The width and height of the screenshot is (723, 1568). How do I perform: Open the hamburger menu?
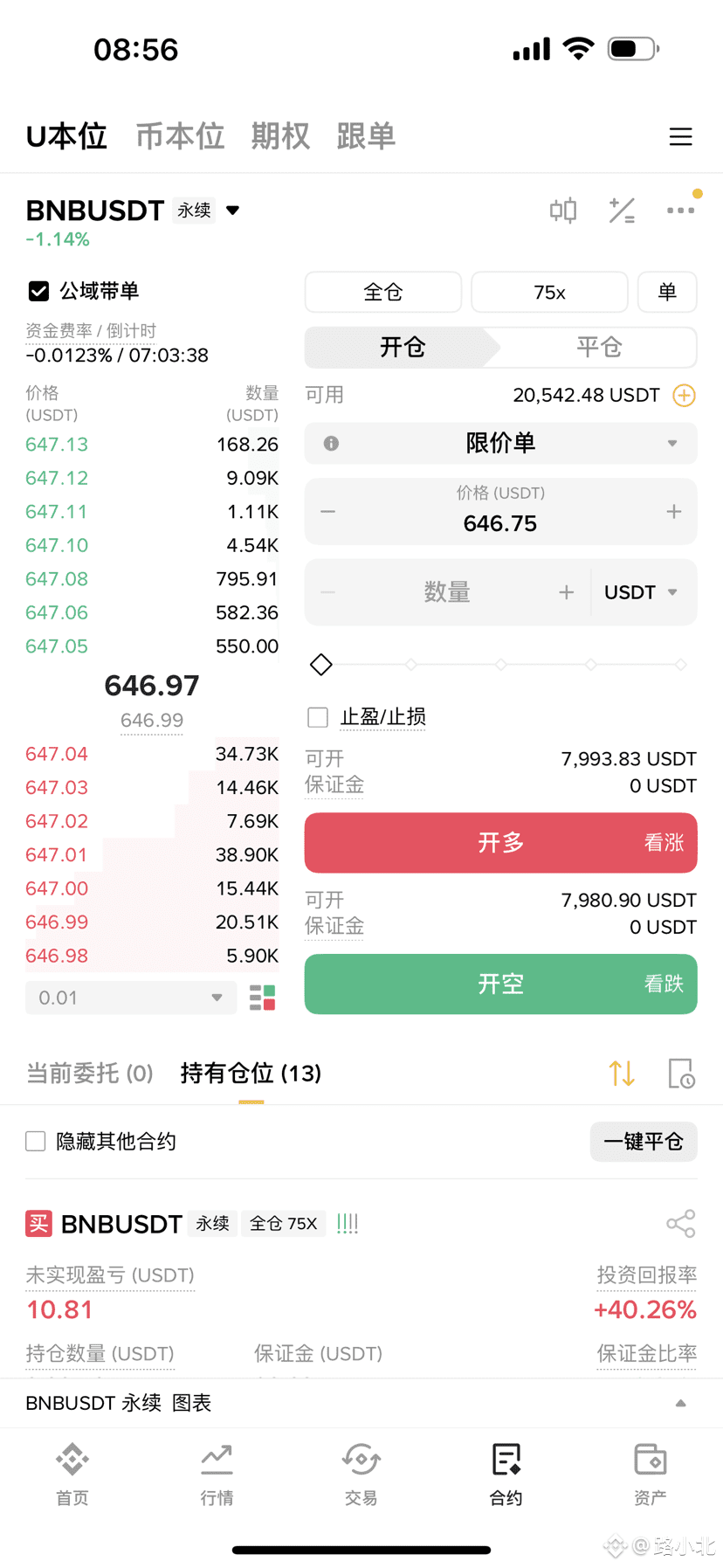click(x=680, y=137)
